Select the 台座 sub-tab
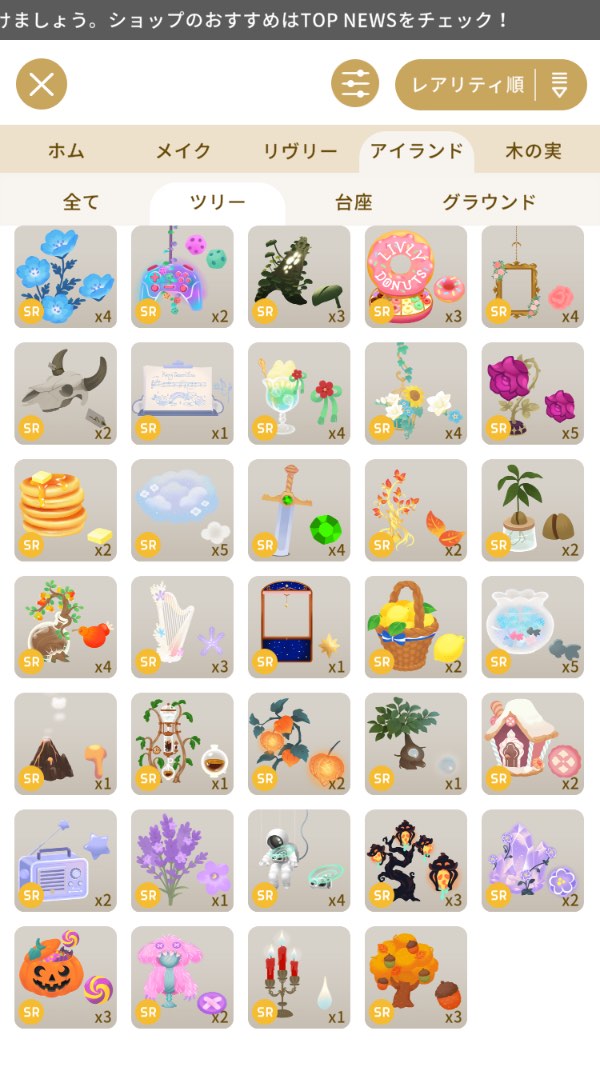The width and height of the screenshot is (600, 1067). 353,202
